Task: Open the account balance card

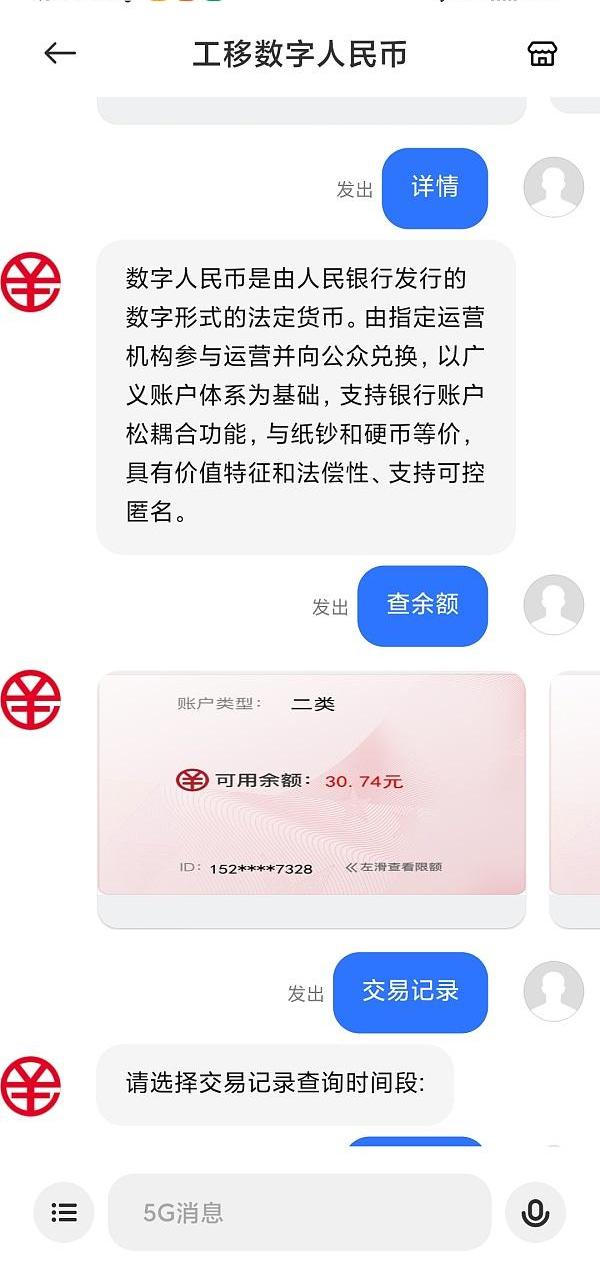Action: (311, 783)
